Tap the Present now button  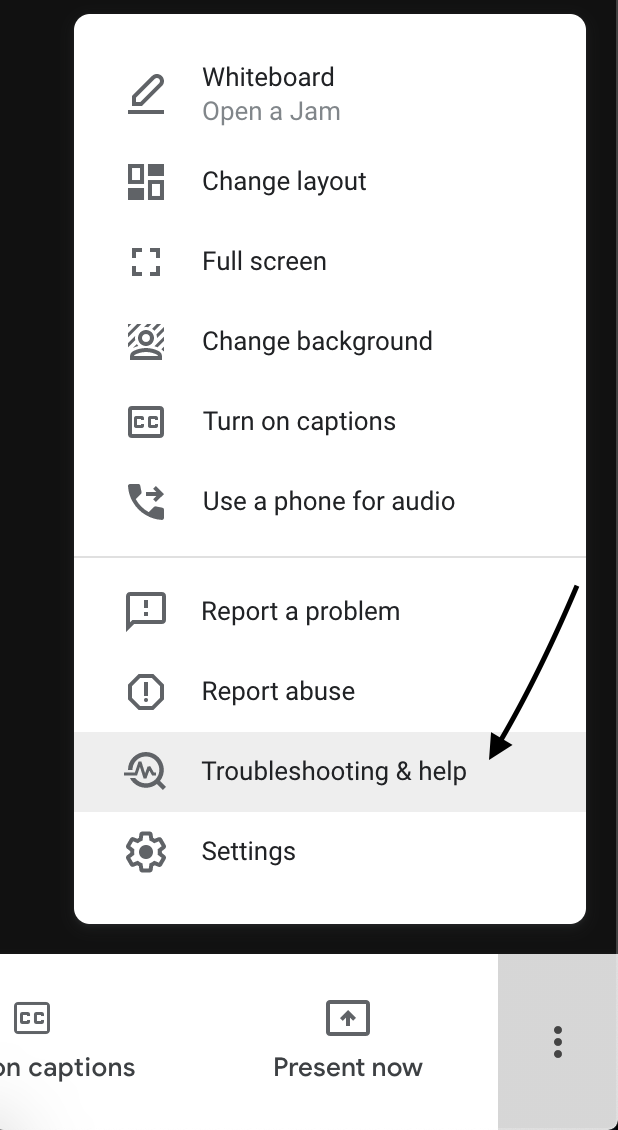(348, 1042)
